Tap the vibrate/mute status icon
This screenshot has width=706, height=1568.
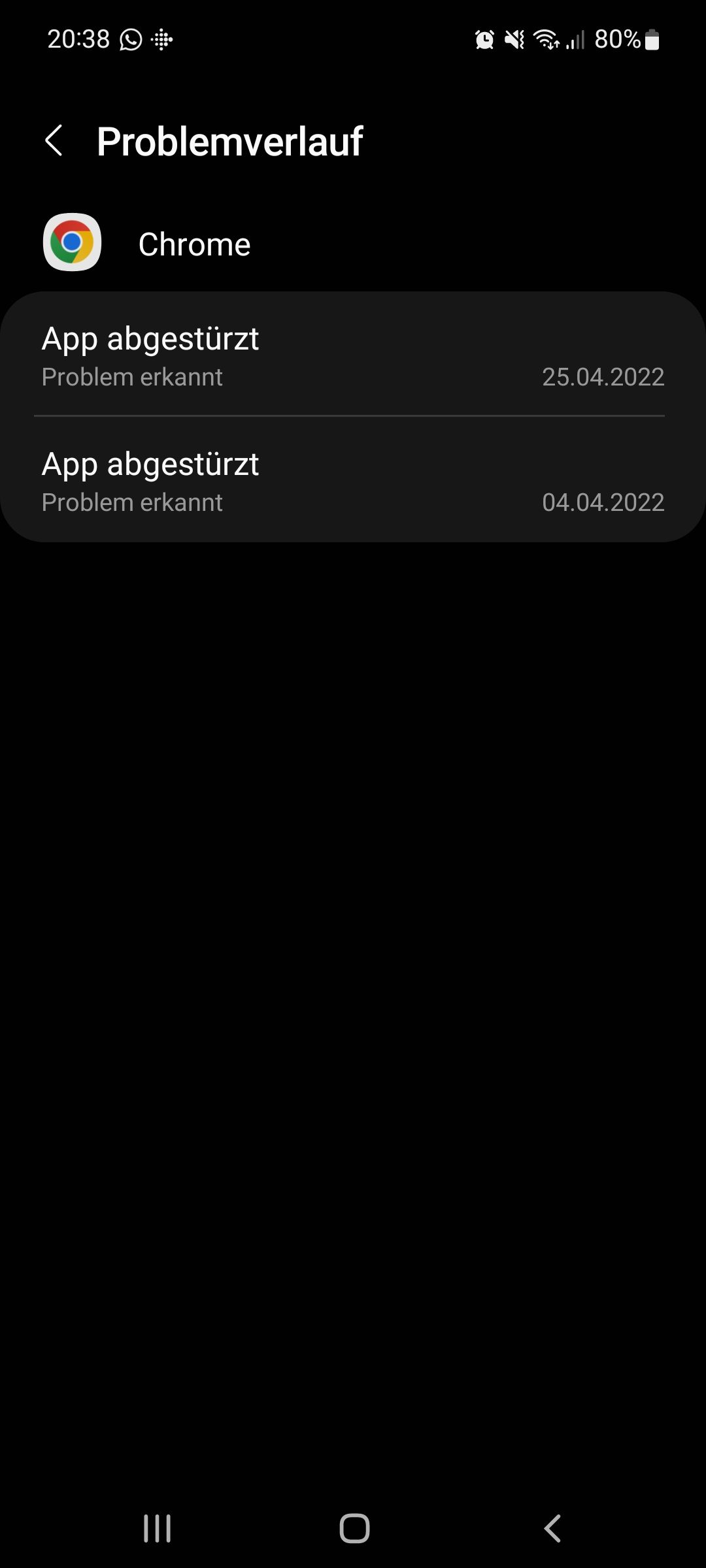click(x=513, y=39)
